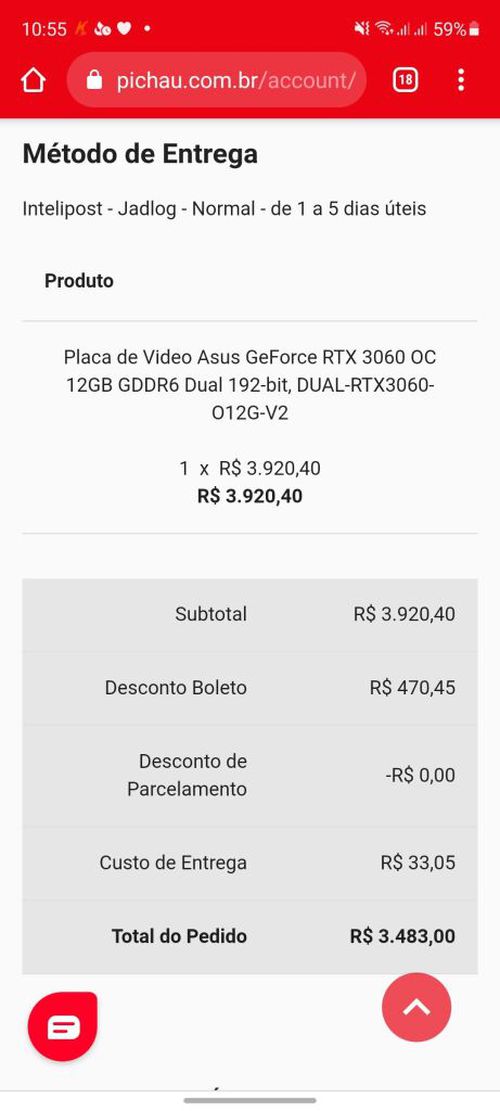Viewport: 500px width, 1111px height.
Task: Open the red chat support bubble
Action: tap(63, 1026)
